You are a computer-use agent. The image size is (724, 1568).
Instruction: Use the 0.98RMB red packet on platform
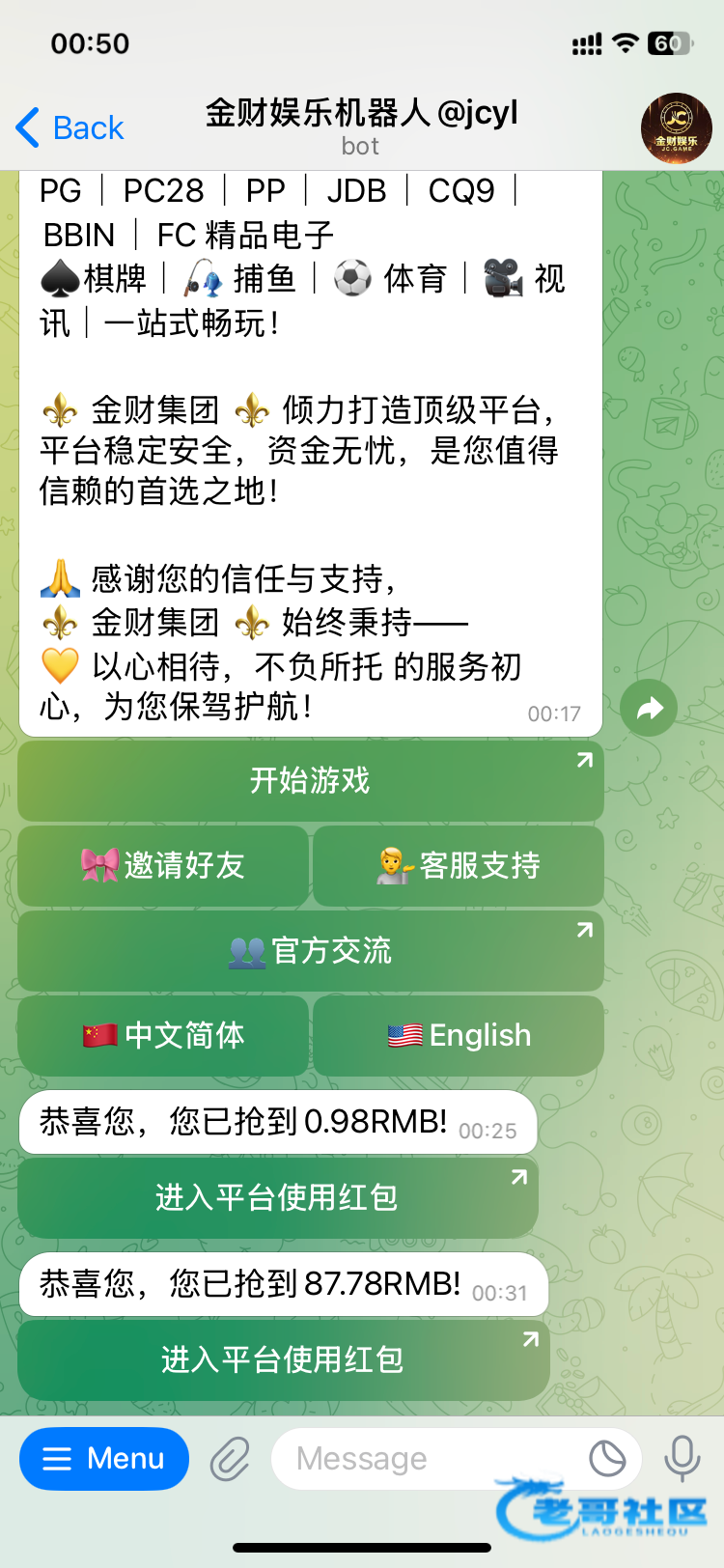pos(278,1197)
